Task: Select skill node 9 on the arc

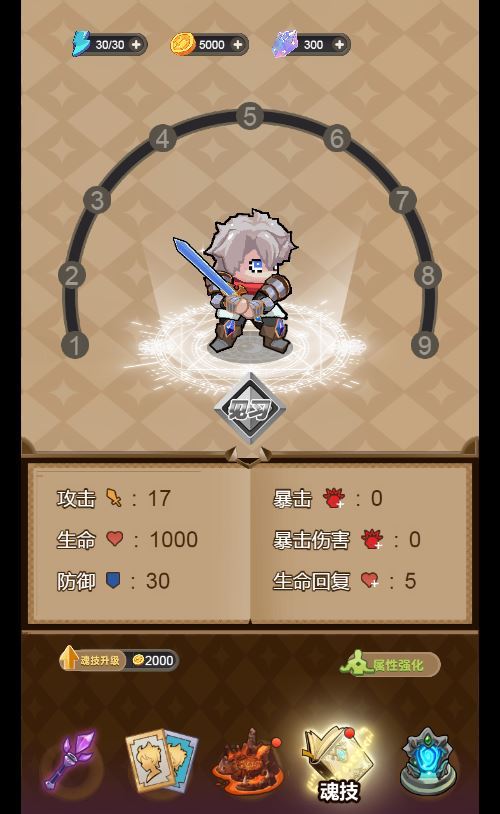Action: point(425,345)
